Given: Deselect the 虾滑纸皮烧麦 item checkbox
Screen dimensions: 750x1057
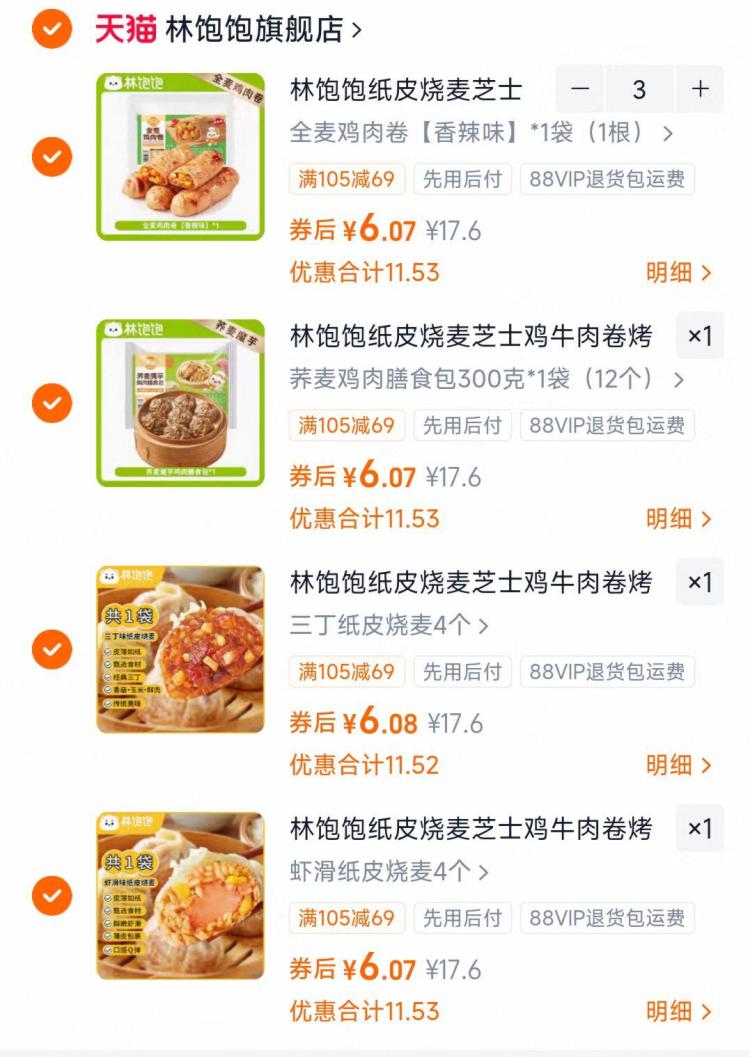Looking at the screenshot, I should 51,896.
